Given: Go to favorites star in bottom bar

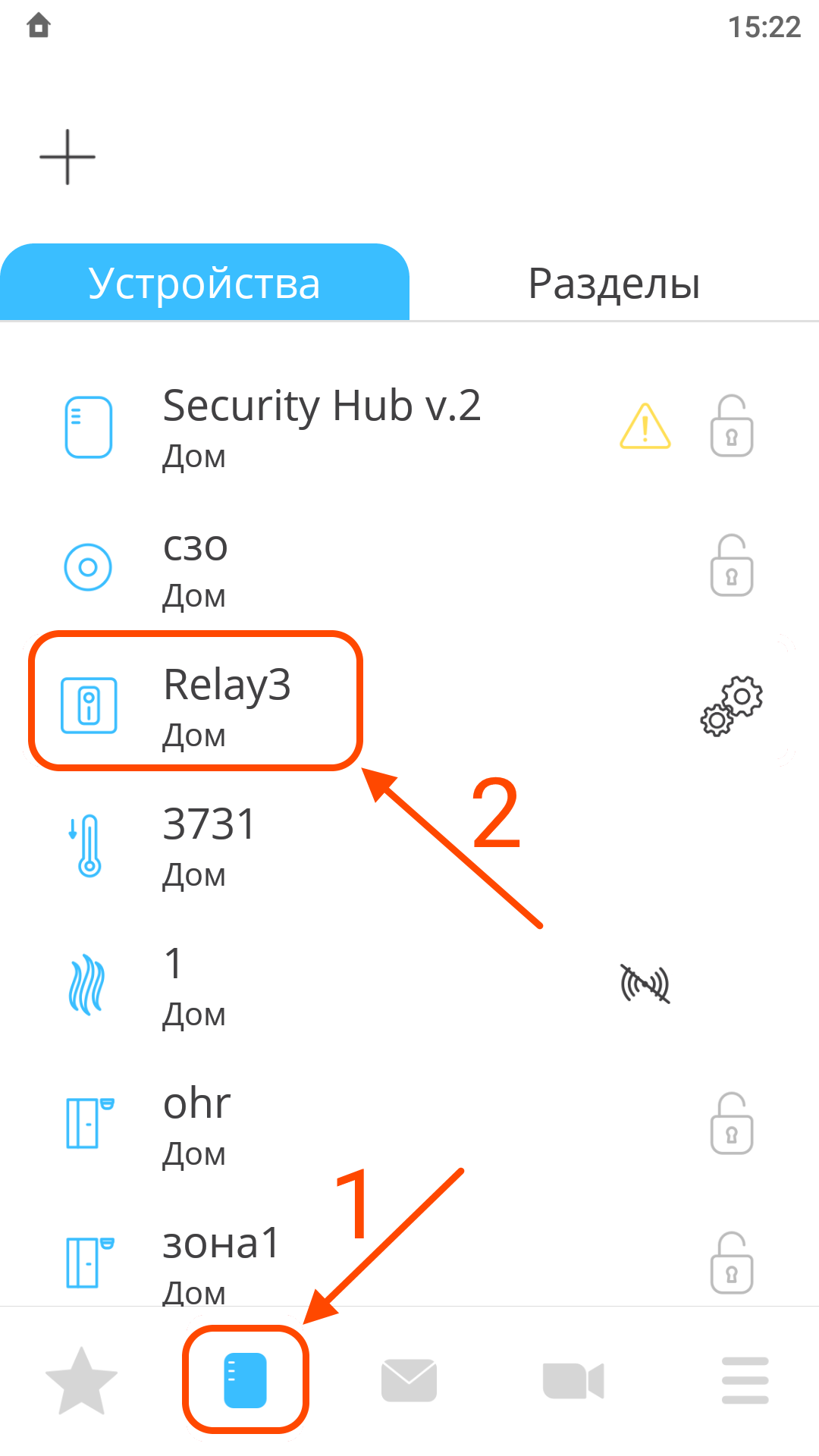Looking at the screenshot, I should pos(81,1380).
